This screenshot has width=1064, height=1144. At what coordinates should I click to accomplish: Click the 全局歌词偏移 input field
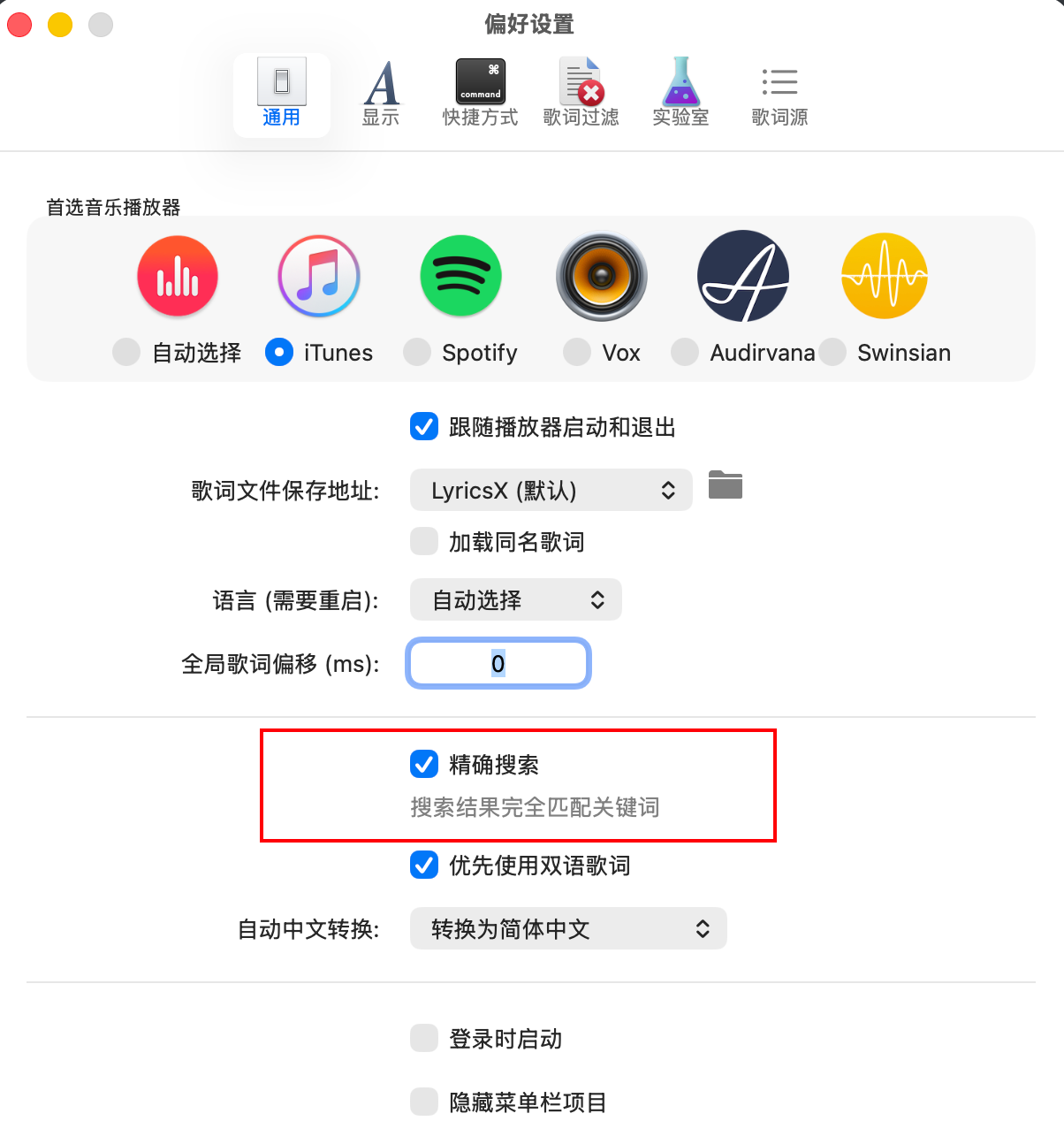pos(498,663)
